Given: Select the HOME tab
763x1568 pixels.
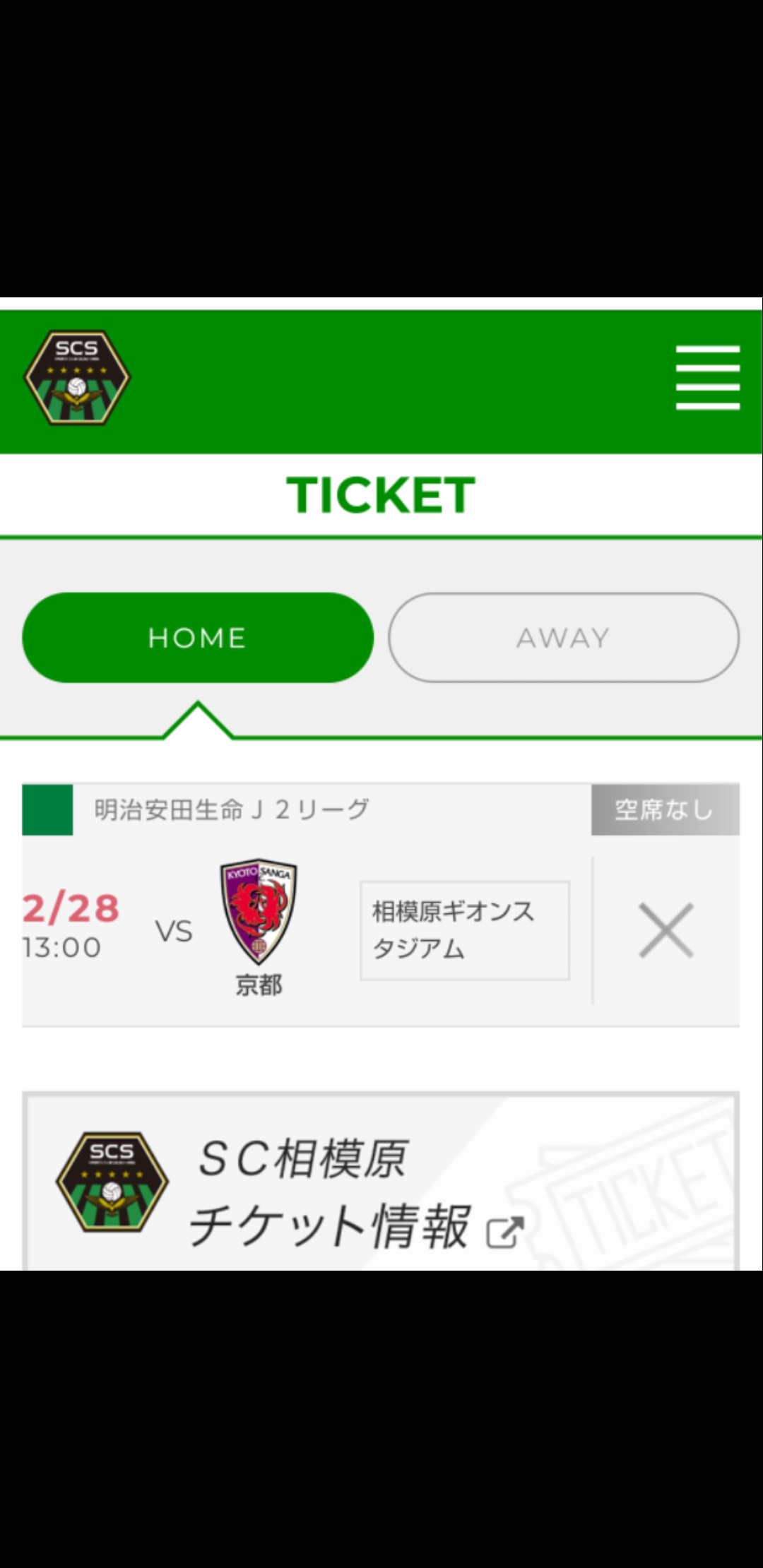Looking at the screenshot, I should point(198,638).
